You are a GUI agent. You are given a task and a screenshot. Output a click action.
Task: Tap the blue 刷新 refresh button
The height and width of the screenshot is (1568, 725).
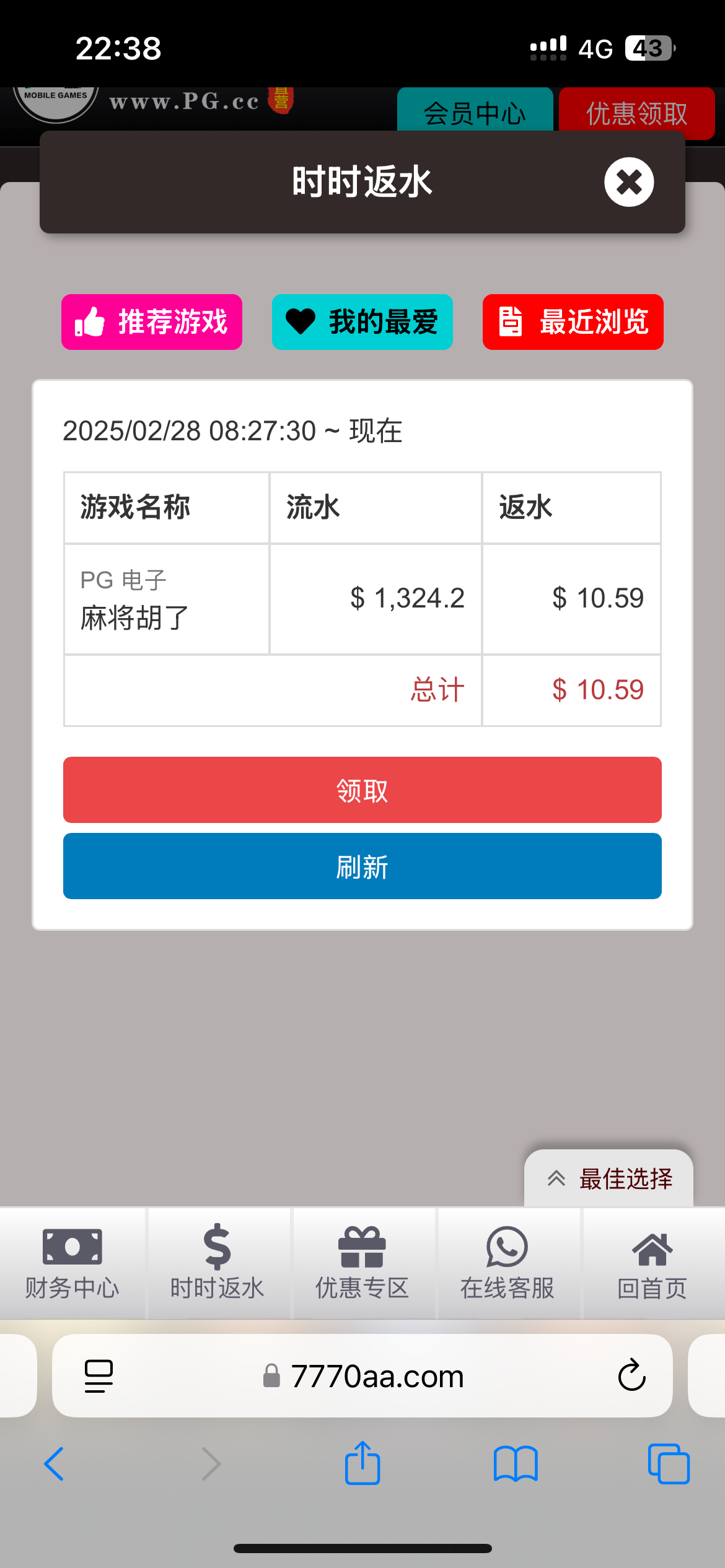coord(362,866)
